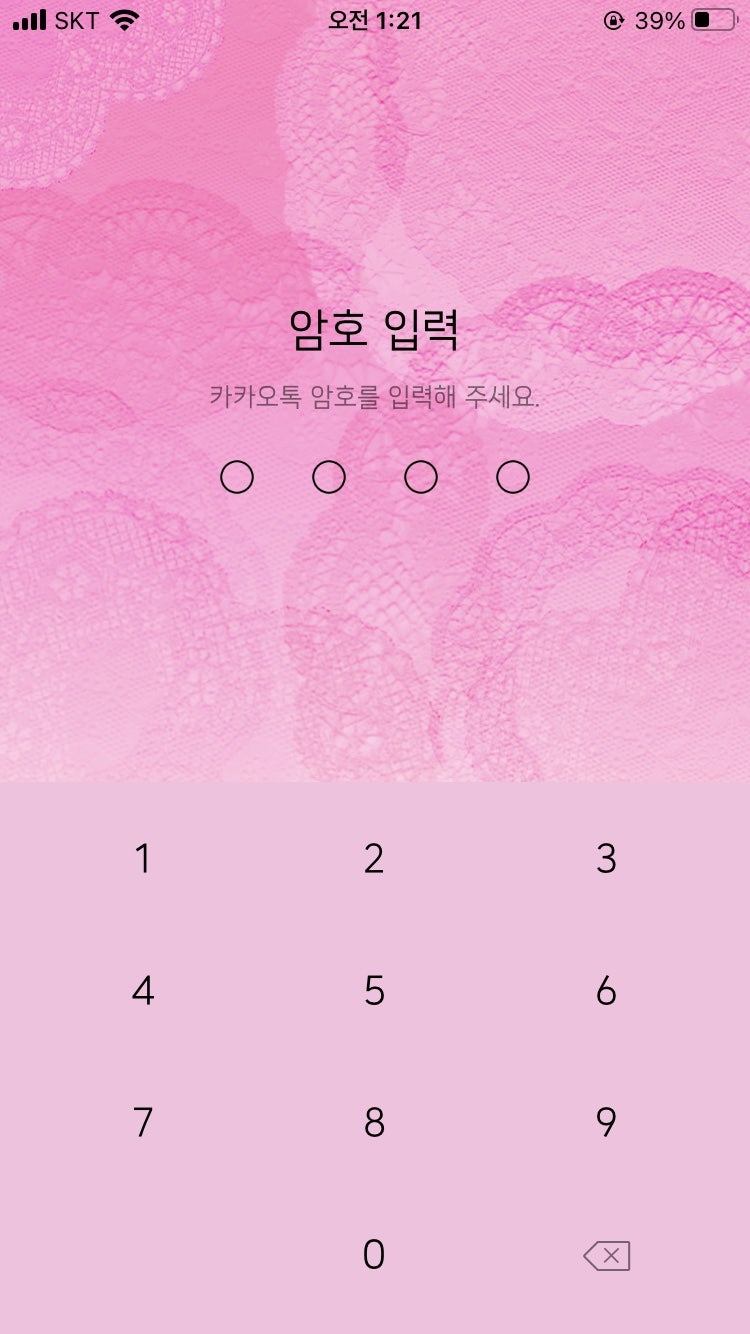The width and height of the screenshot is (750, 1334).
Task: Enter digit 5 on the keypad
Action: pyautogui.click(x=374, y=991)
